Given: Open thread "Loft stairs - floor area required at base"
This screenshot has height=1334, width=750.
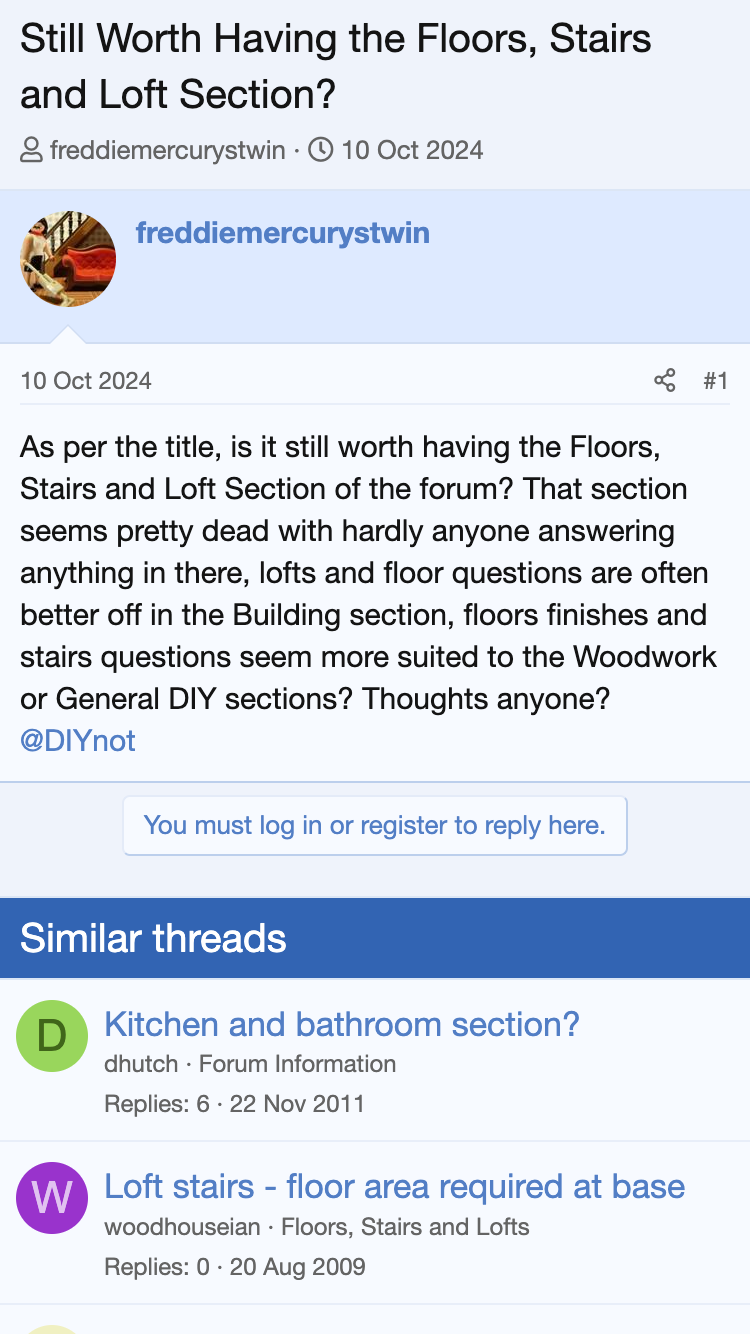Looking at the screenshot, I should coord(394,1186).
